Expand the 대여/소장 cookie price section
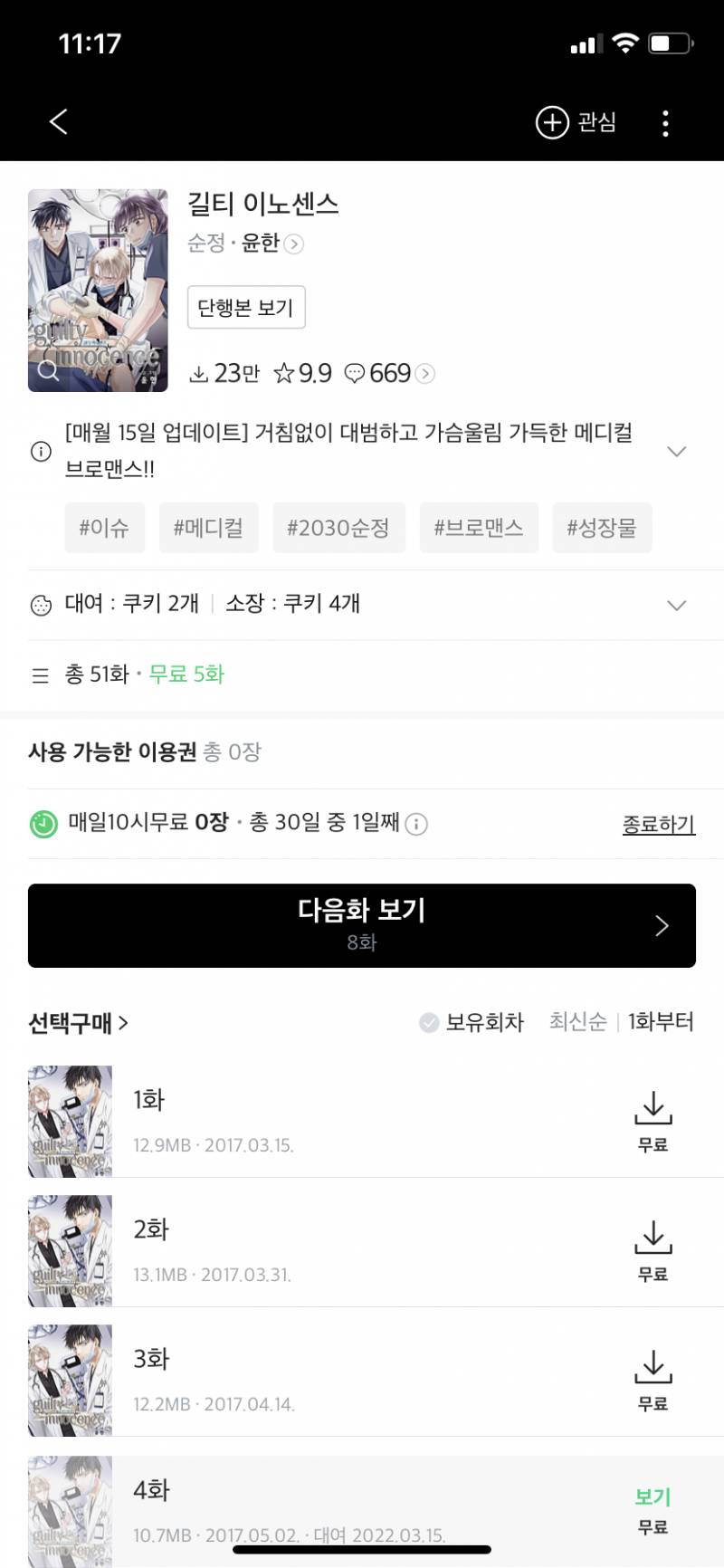The height and width of the screenshot is (1568, 724). coord(676,604)
